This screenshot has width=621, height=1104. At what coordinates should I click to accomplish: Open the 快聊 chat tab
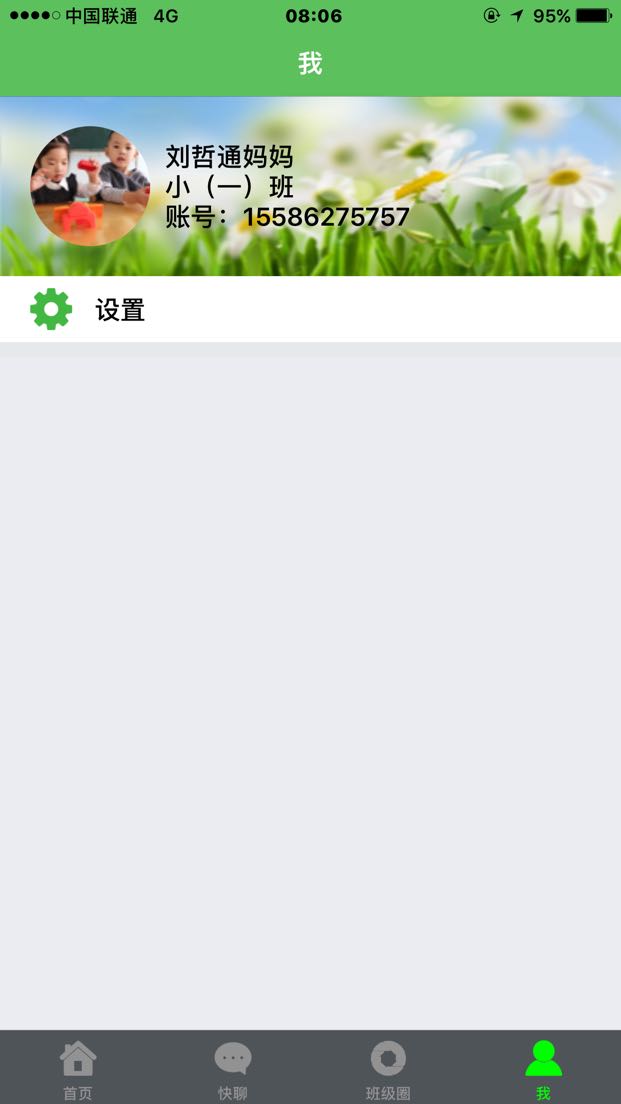coord(233,1068)
